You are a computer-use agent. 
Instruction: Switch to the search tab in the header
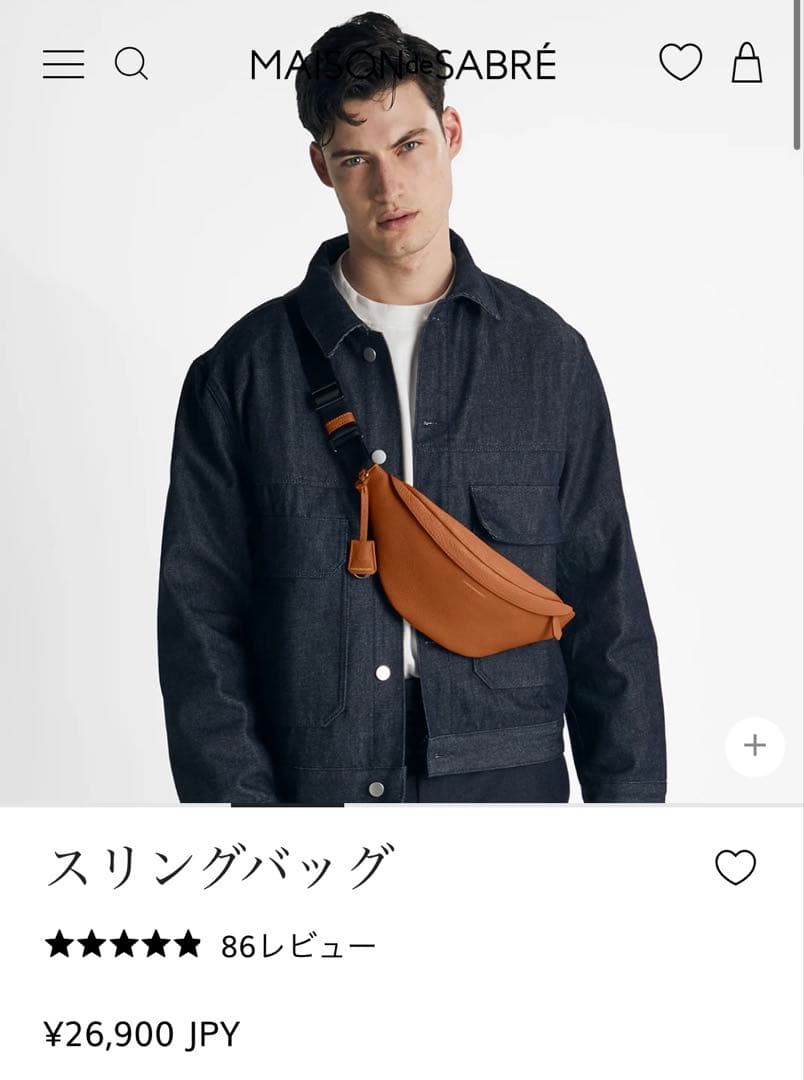click(133, 63)
